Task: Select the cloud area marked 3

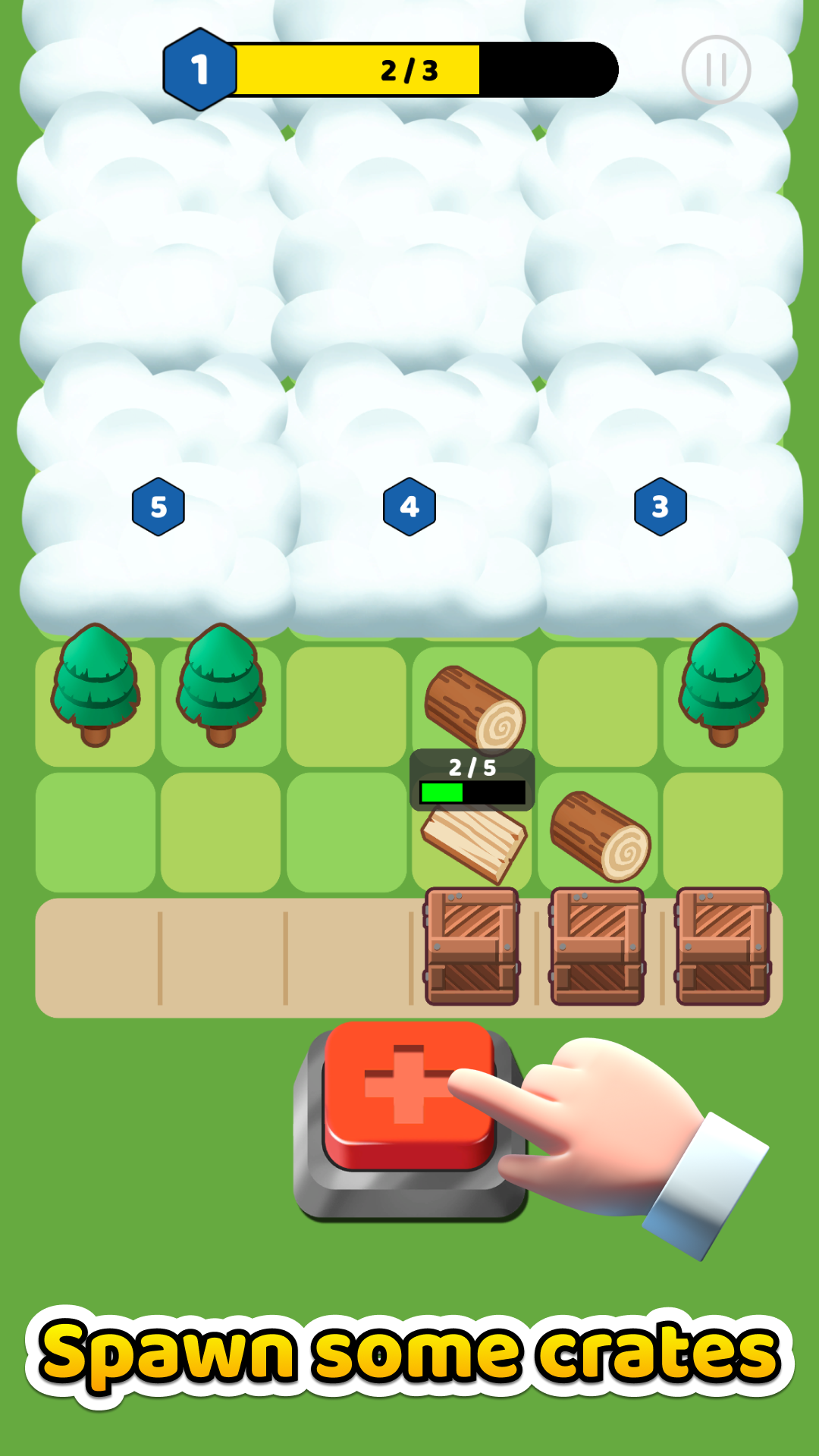Action: pyautogui.click(x=661, y=507)
